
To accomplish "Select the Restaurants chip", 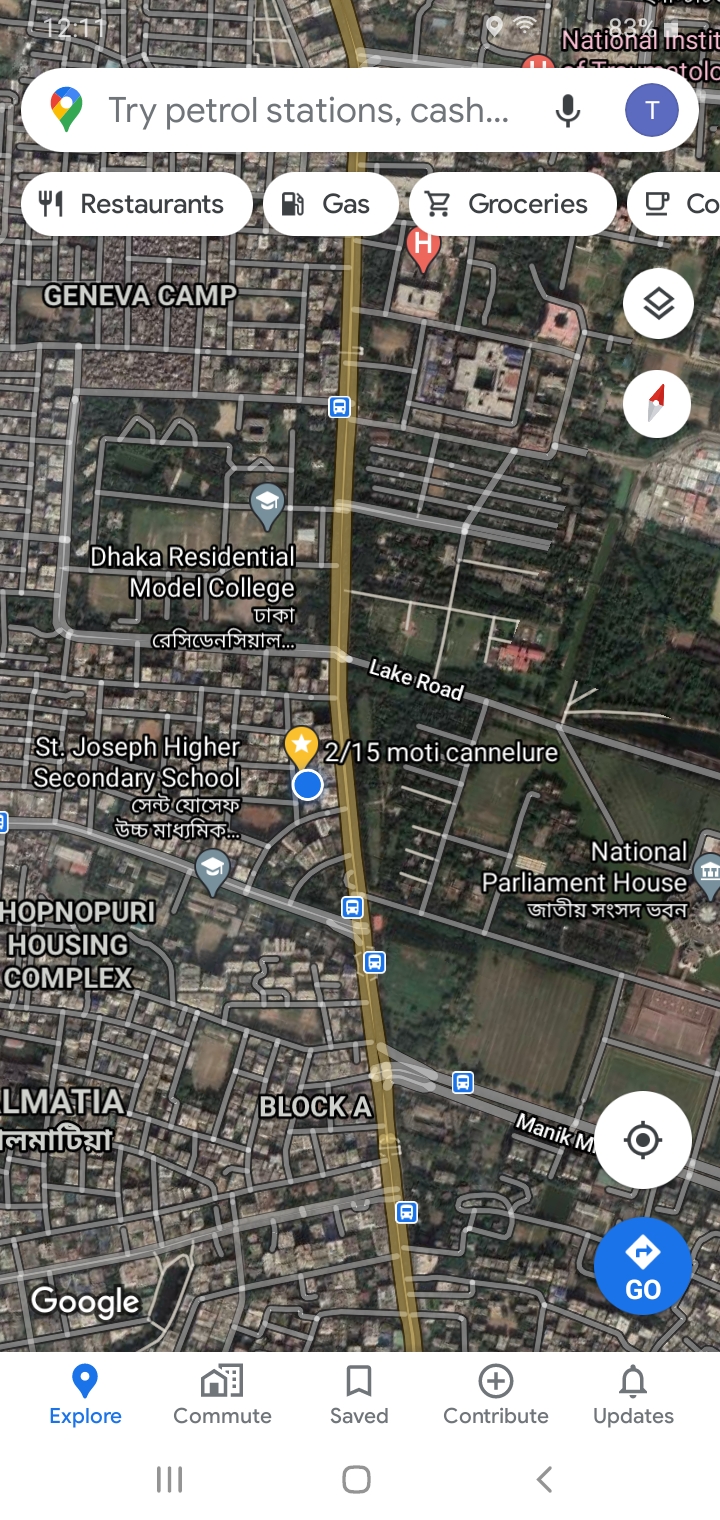I will point(137,204).
